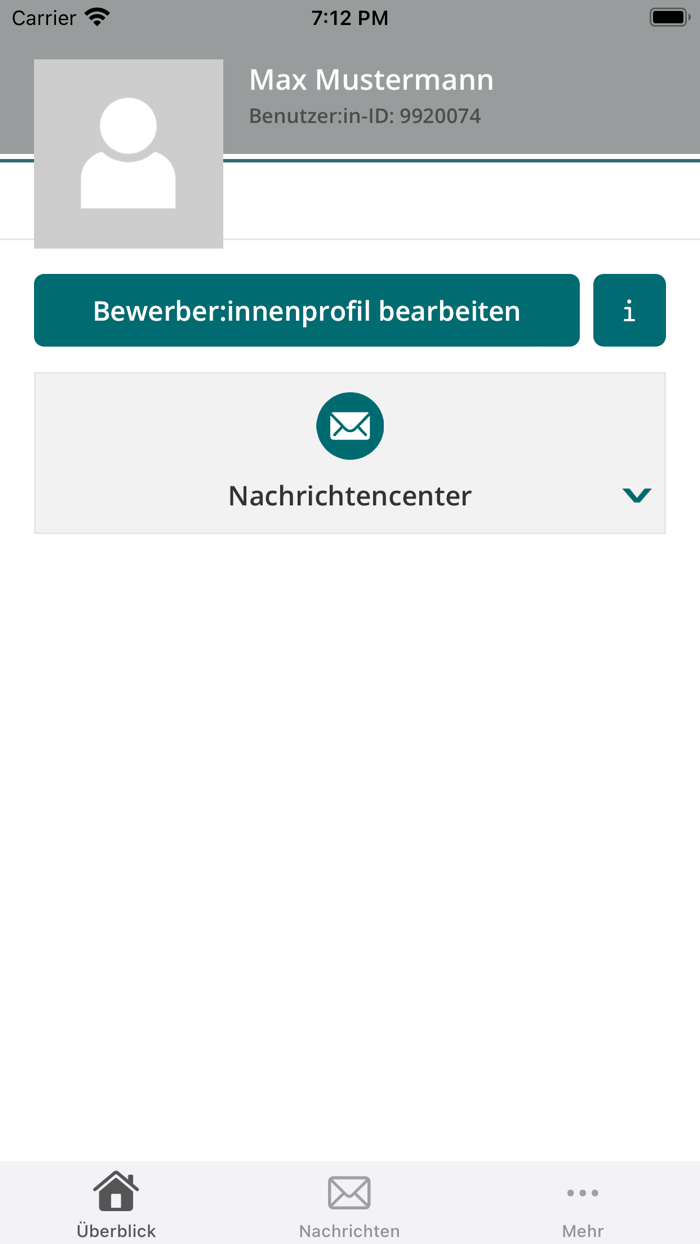Tap Bewerber:innenprofil bearbeiten button

pos(306,311)
